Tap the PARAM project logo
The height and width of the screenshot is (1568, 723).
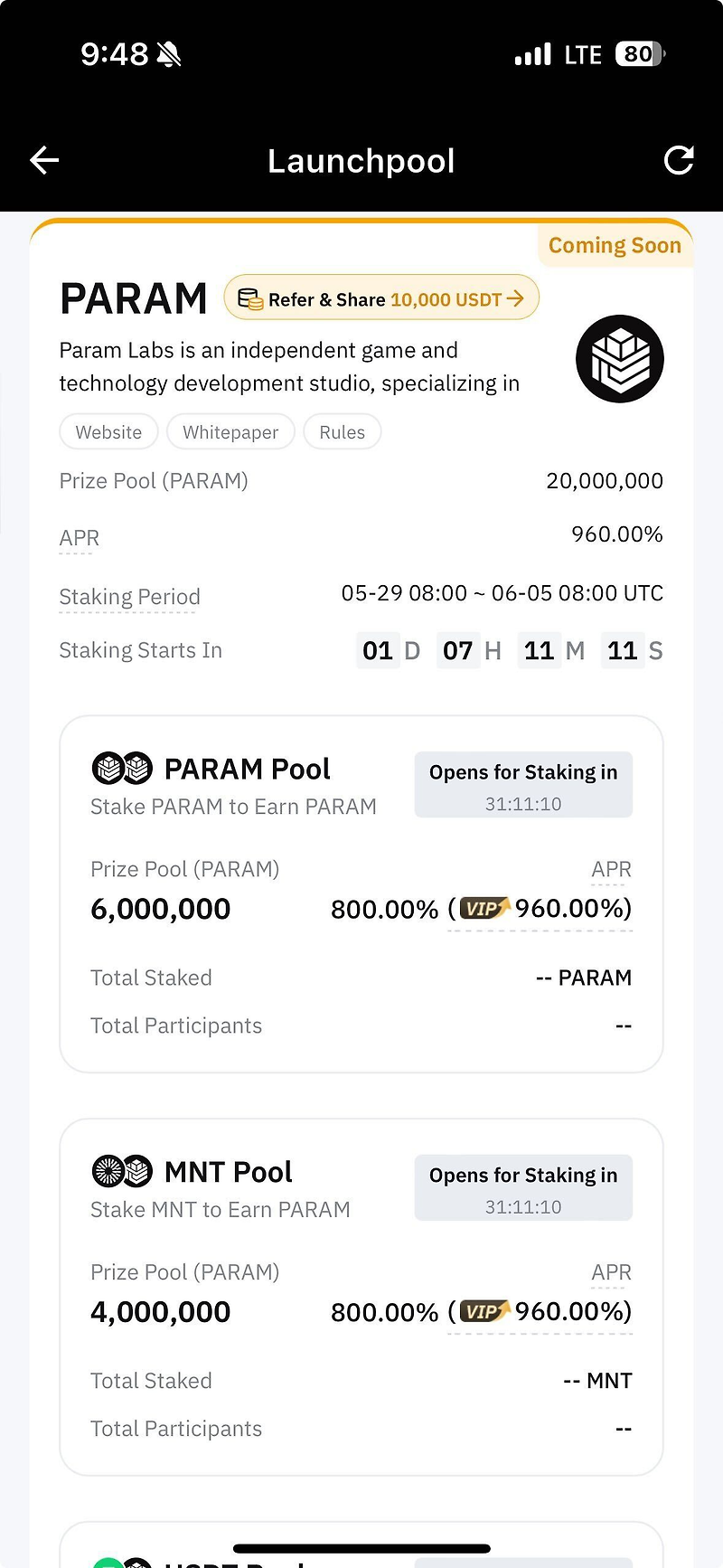pos(620,358)
